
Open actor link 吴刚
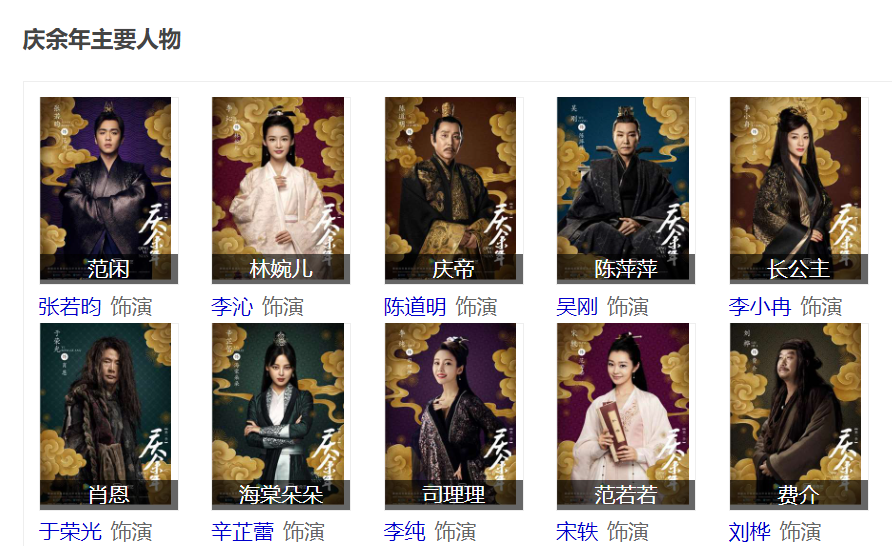pyautogui.click(x=577, y=306)
